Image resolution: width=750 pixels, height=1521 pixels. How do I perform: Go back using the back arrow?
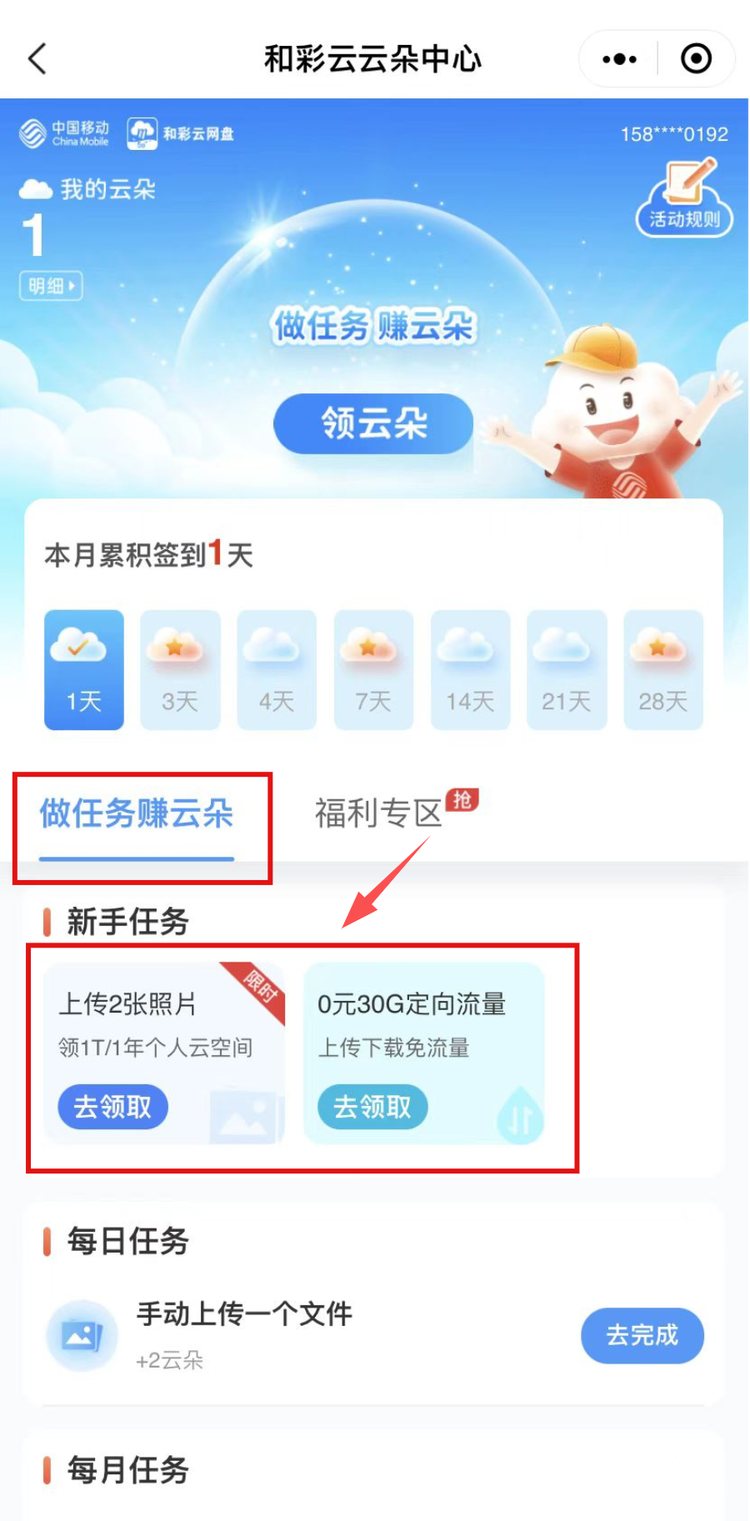(x=38, y=59)
